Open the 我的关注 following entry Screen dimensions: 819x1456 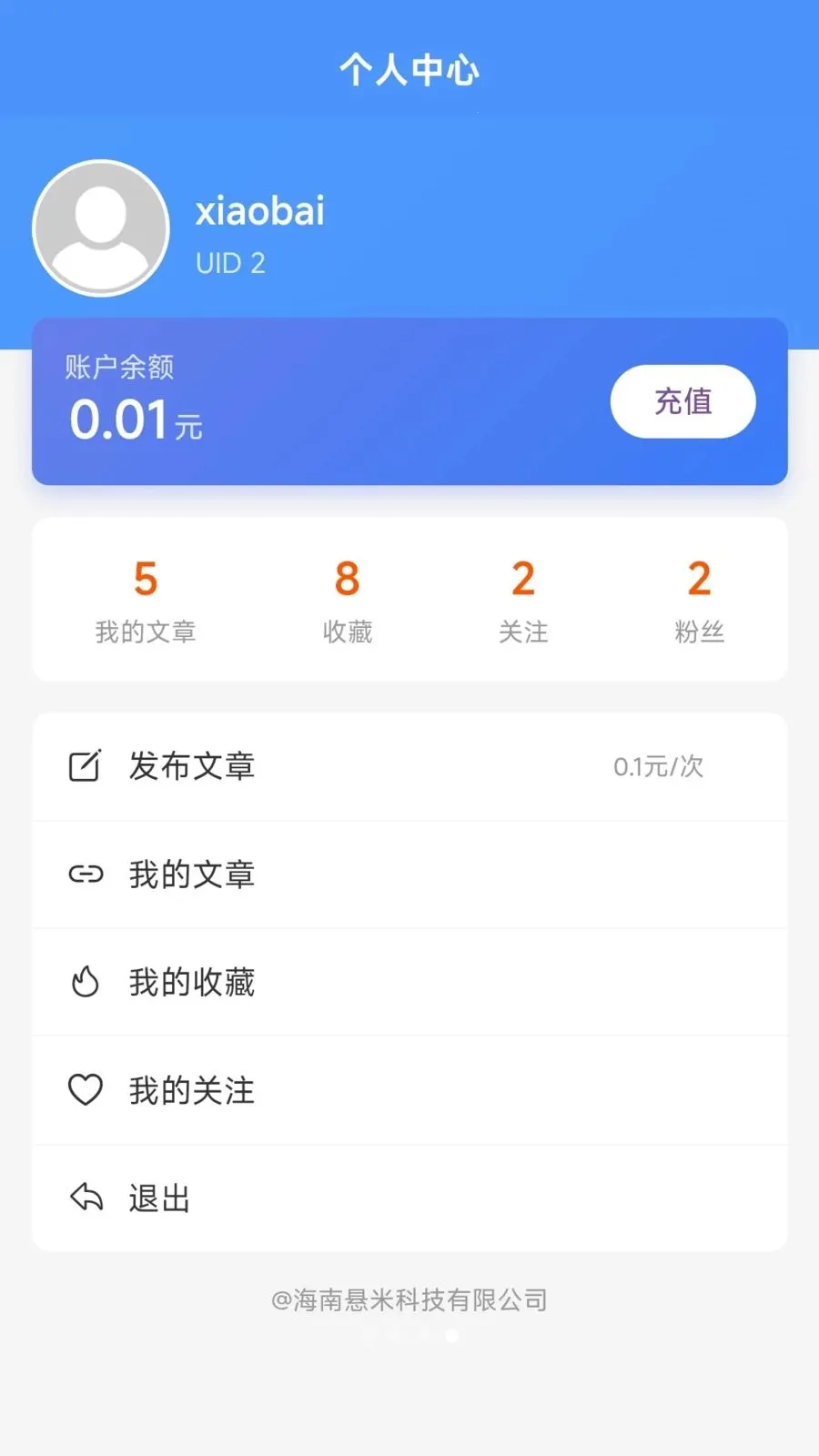click(191, 1089)
